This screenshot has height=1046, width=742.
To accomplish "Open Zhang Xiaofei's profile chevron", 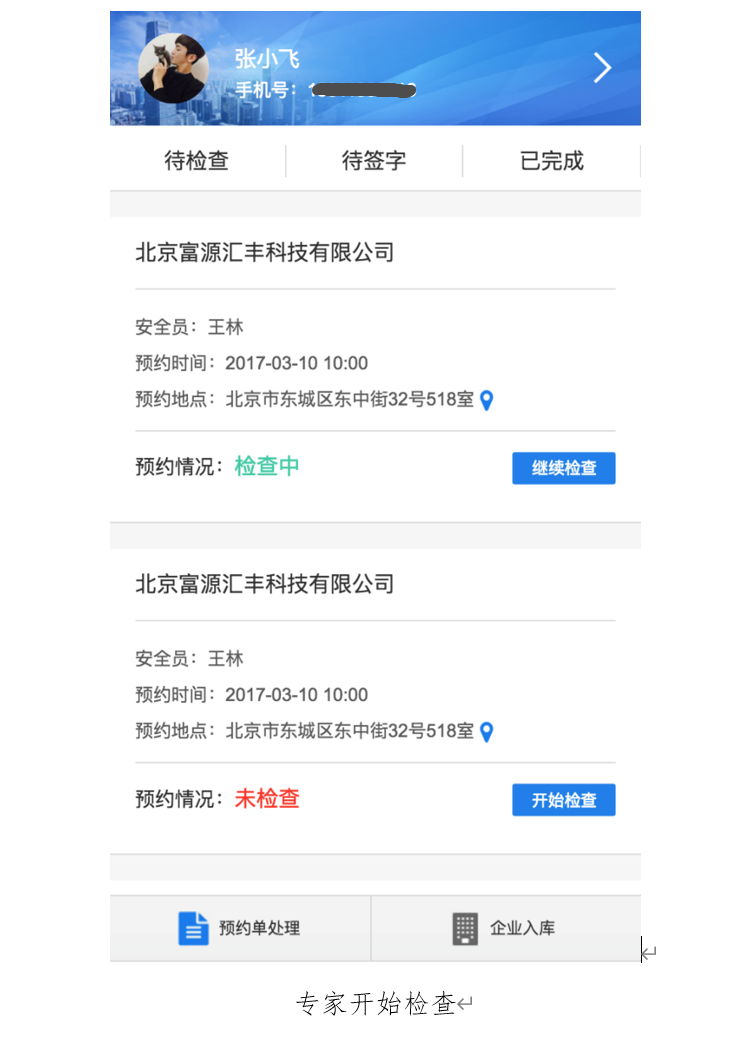I will tap(602, 68).
